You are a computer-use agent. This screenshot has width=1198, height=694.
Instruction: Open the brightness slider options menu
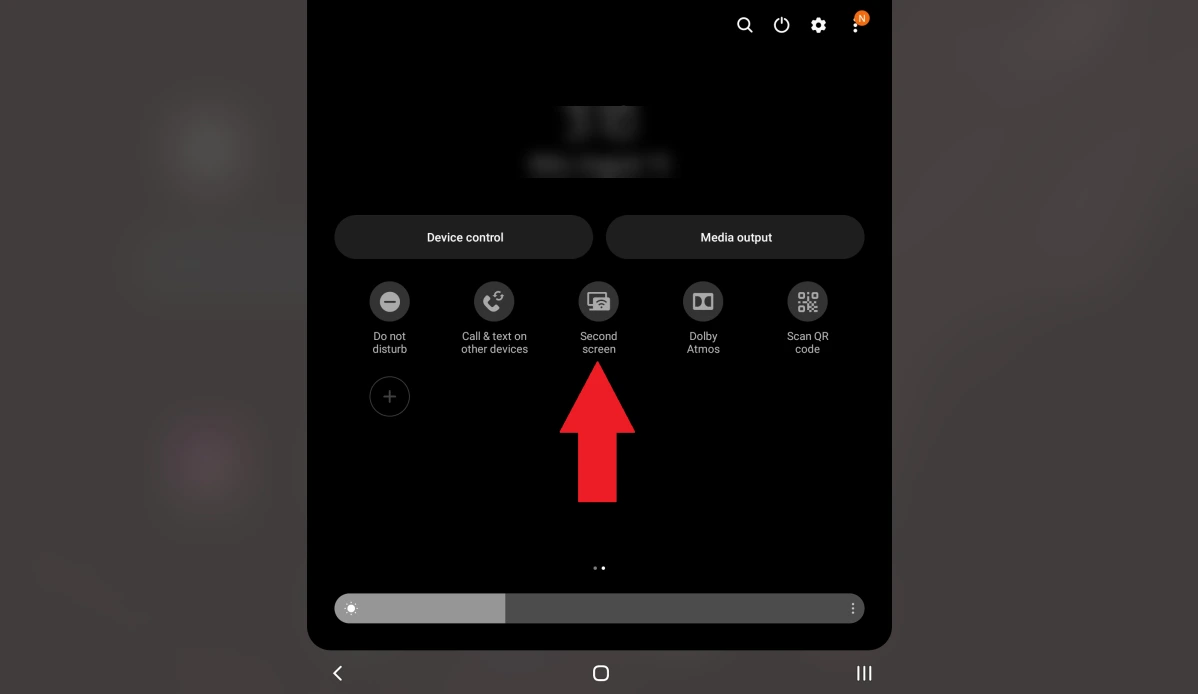[852, 608]
